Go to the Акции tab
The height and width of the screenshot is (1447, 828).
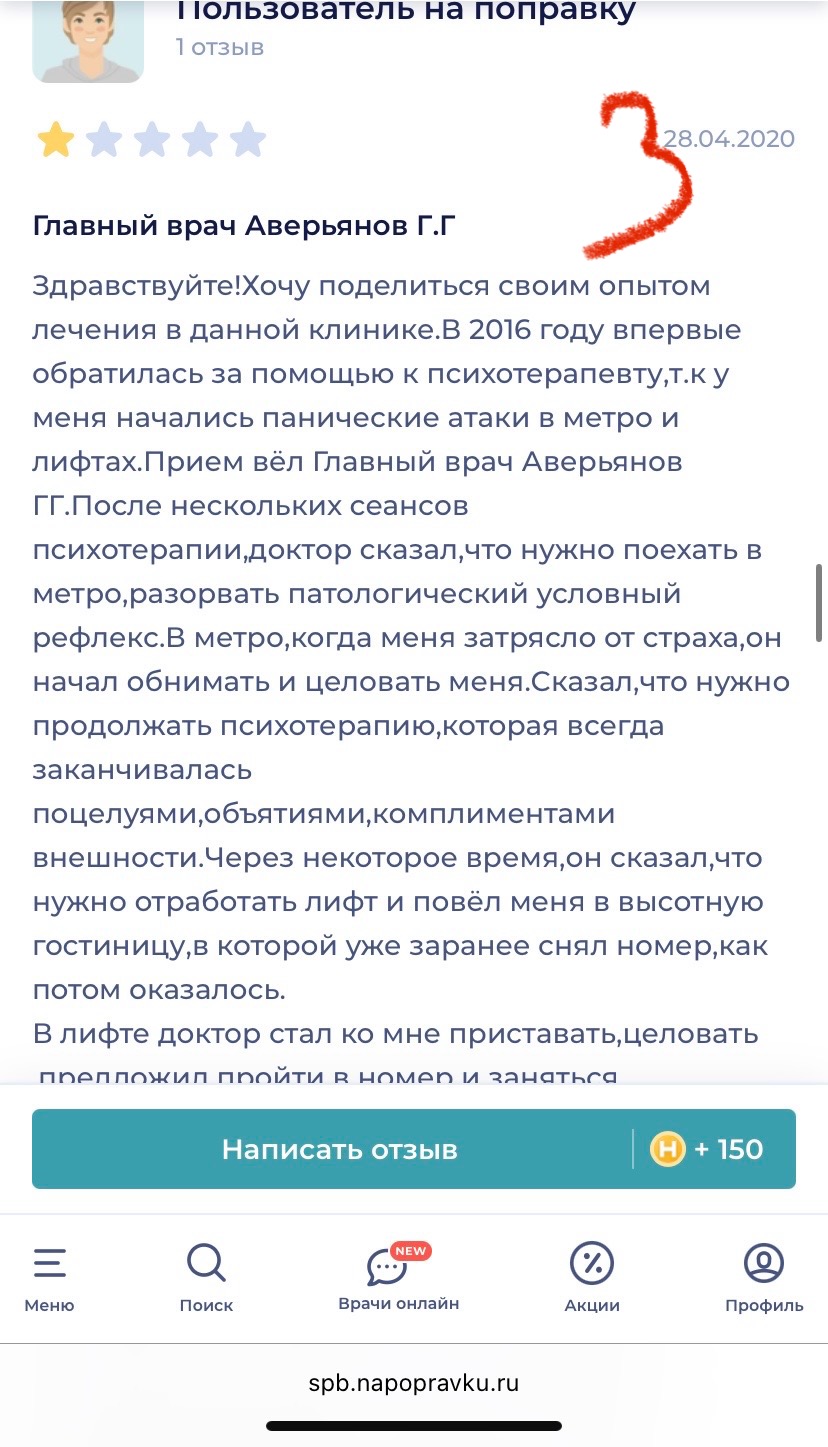click(592, 1277)
